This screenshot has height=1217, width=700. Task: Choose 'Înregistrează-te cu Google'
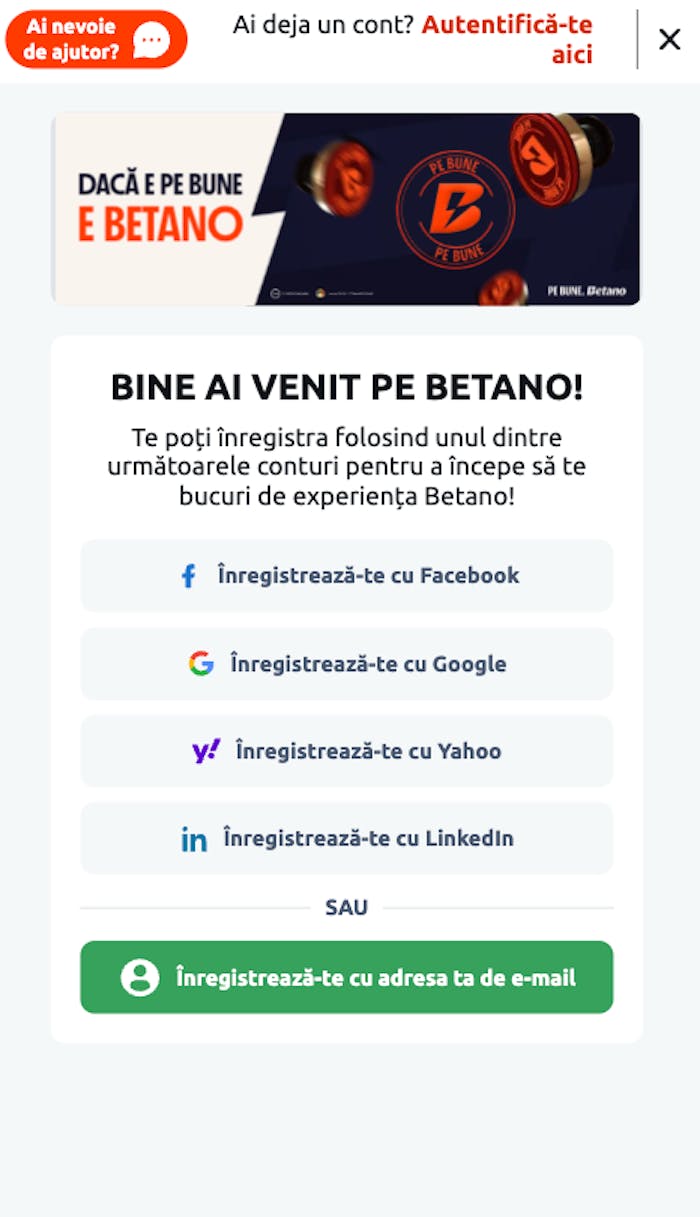(346, 664)
